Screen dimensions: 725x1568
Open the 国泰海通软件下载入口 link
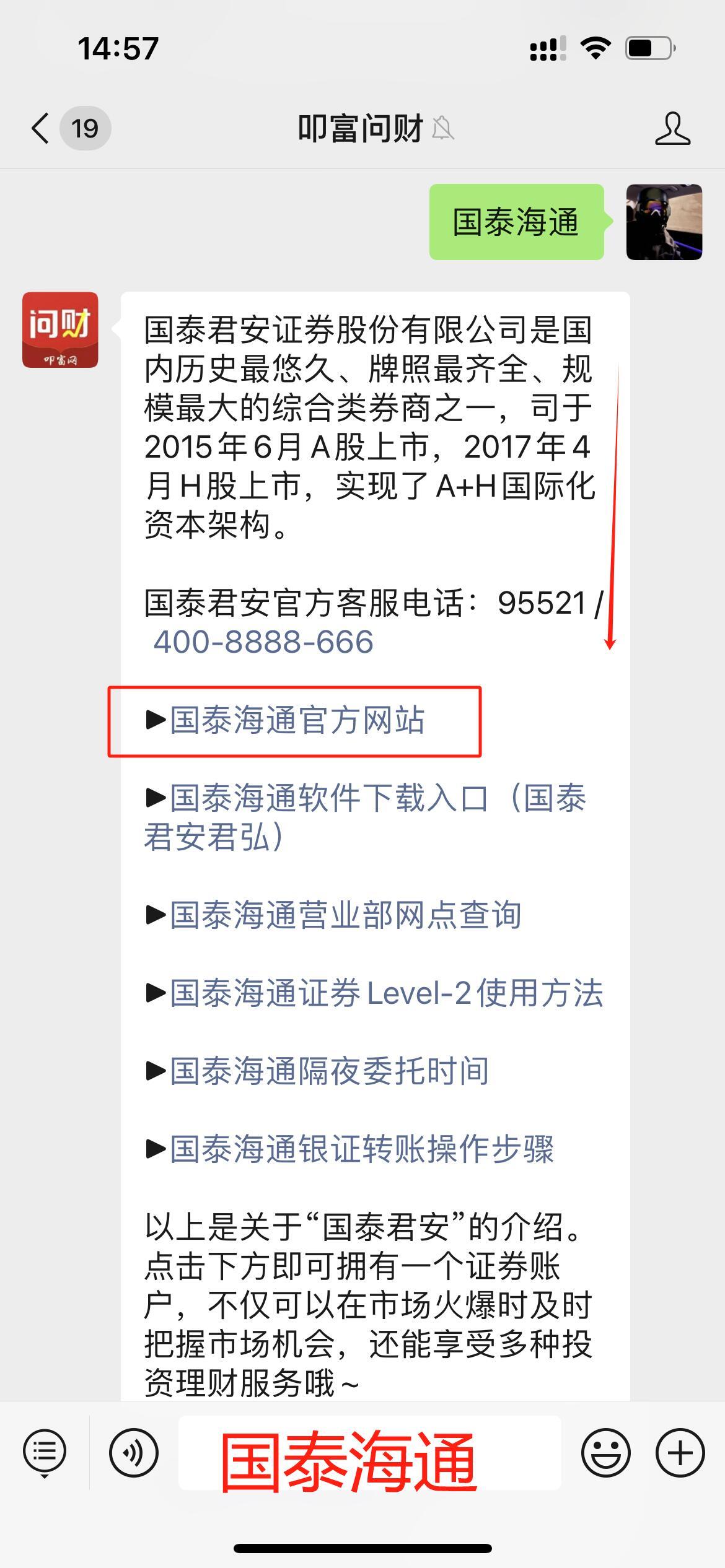pos(366,799)
